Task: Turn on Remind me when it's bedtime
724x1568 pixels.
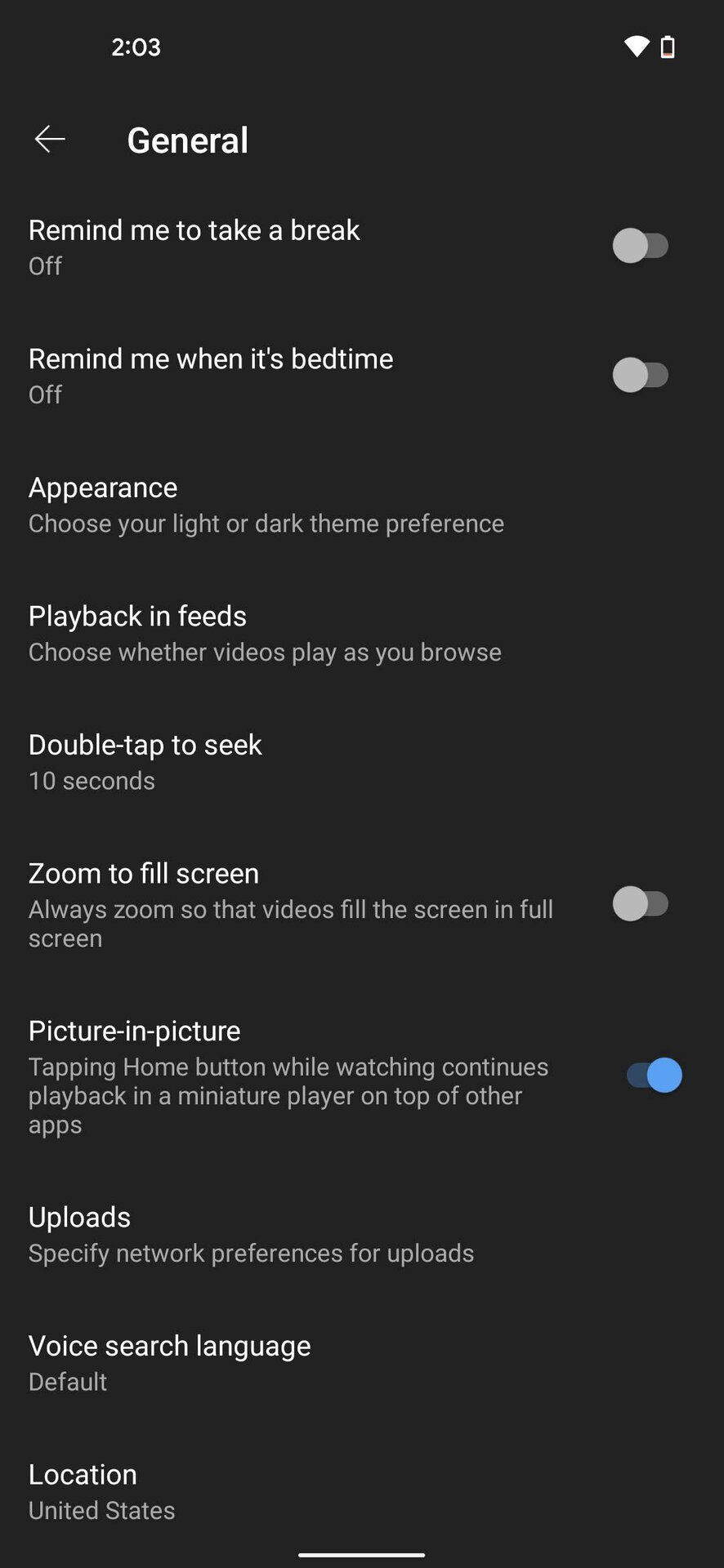Action: pos(641,376)
